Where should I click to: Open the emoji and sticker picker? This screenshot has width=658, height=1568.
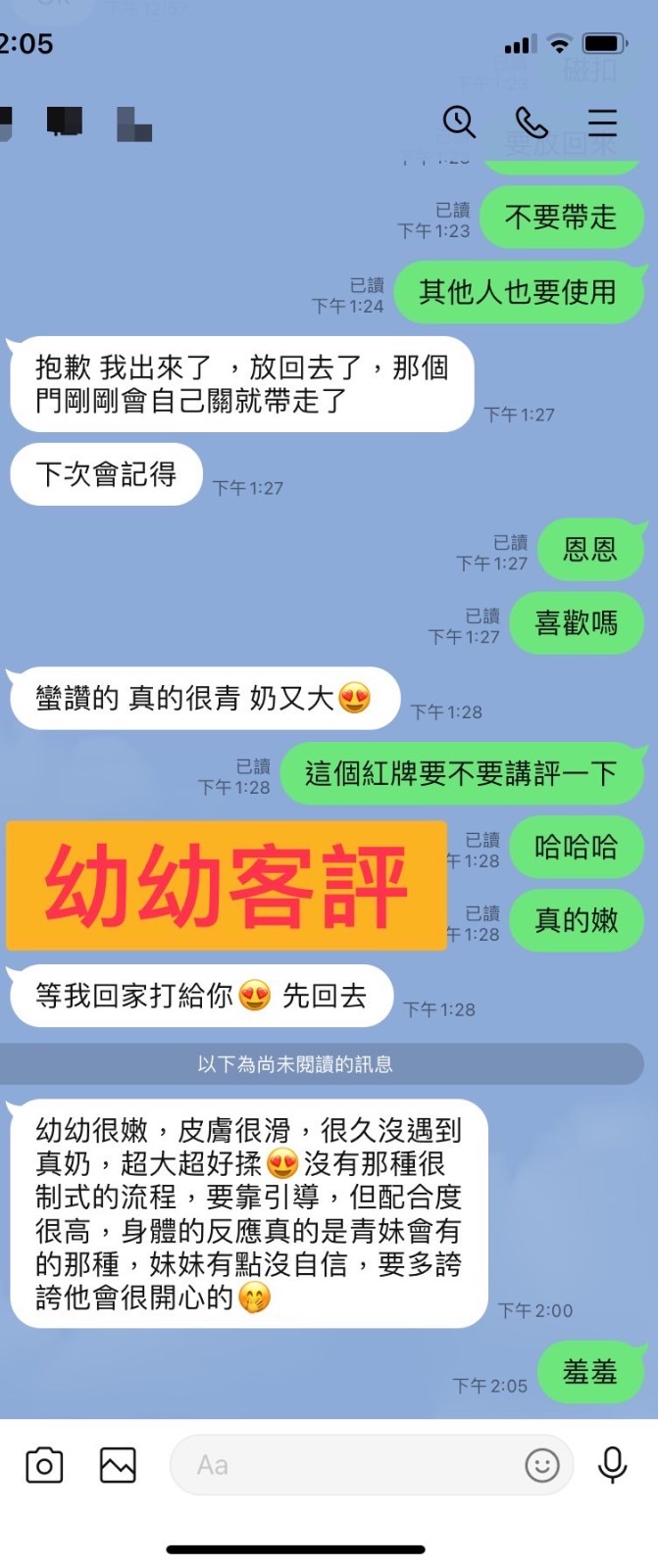pyautogui.click(x=542, y=1465)
